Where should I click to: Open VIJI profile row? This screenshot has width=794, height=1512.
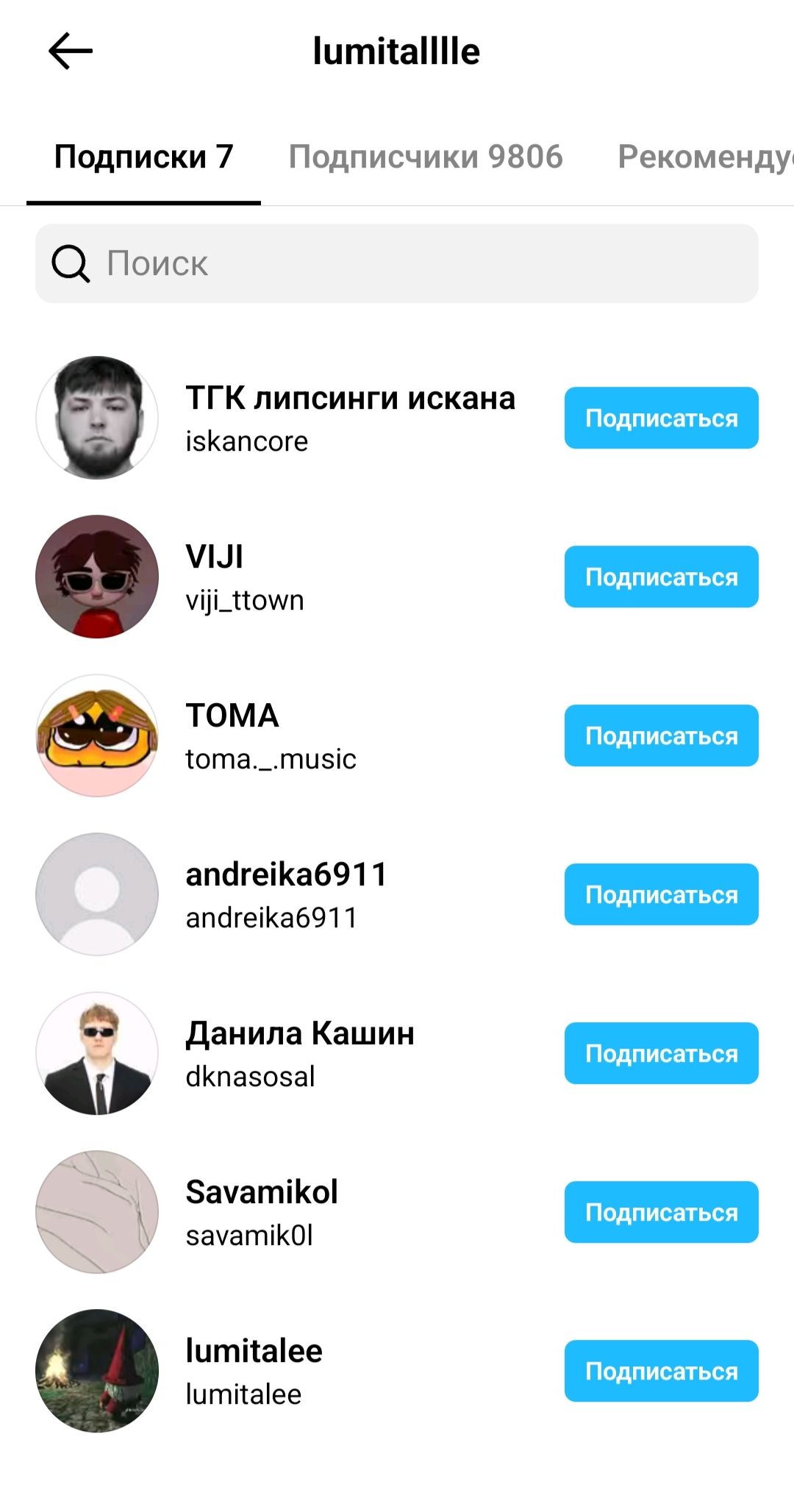pyautogui.click(x=294, y=577)
